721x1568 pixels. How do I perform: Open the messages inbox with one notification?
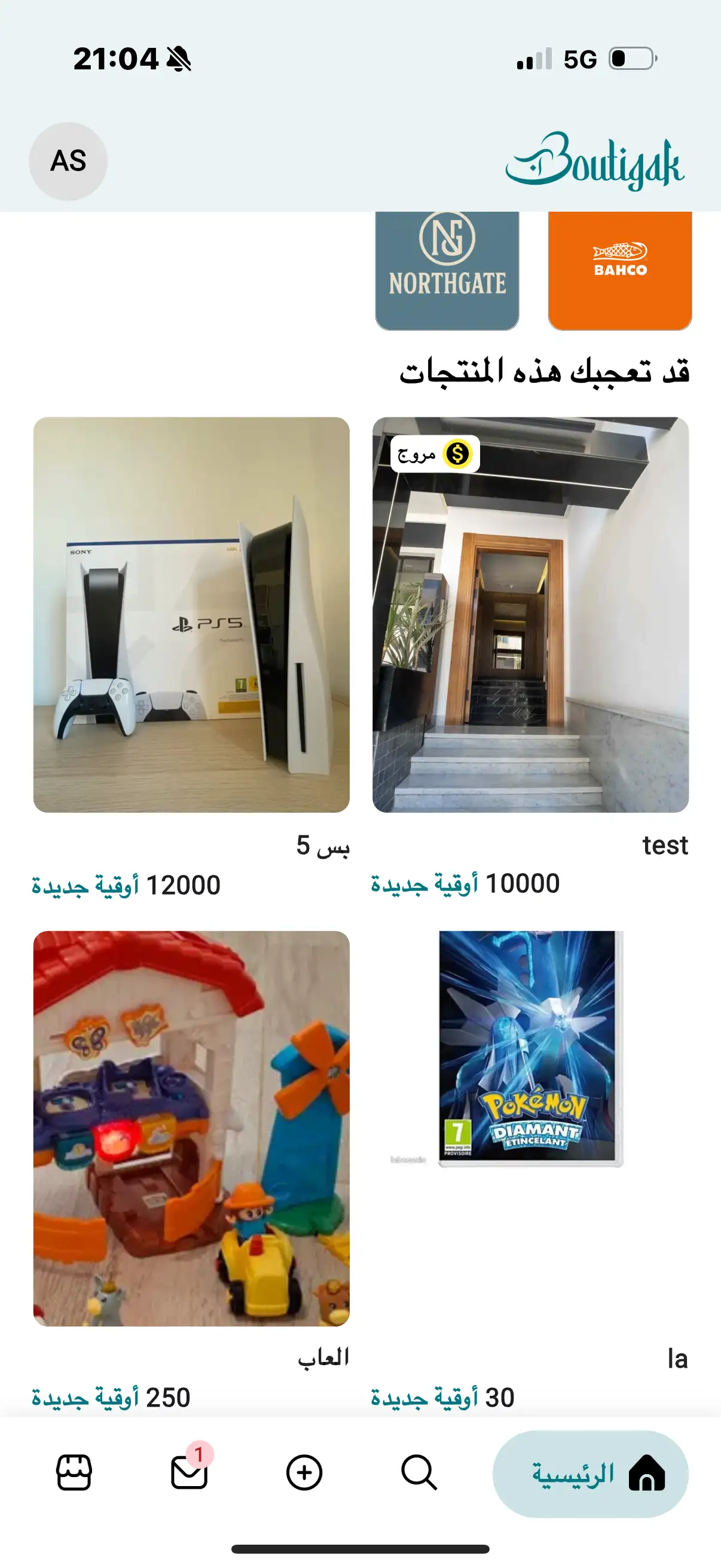(x=190, y=1473)
